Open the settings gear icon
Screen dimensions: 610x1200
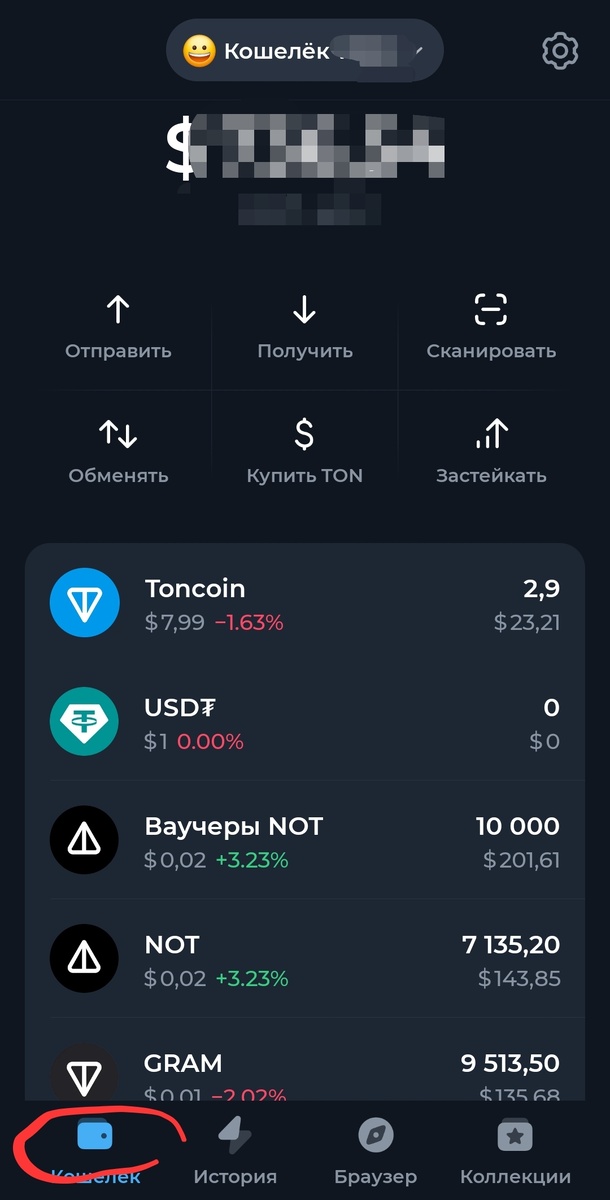coord(560,51)
